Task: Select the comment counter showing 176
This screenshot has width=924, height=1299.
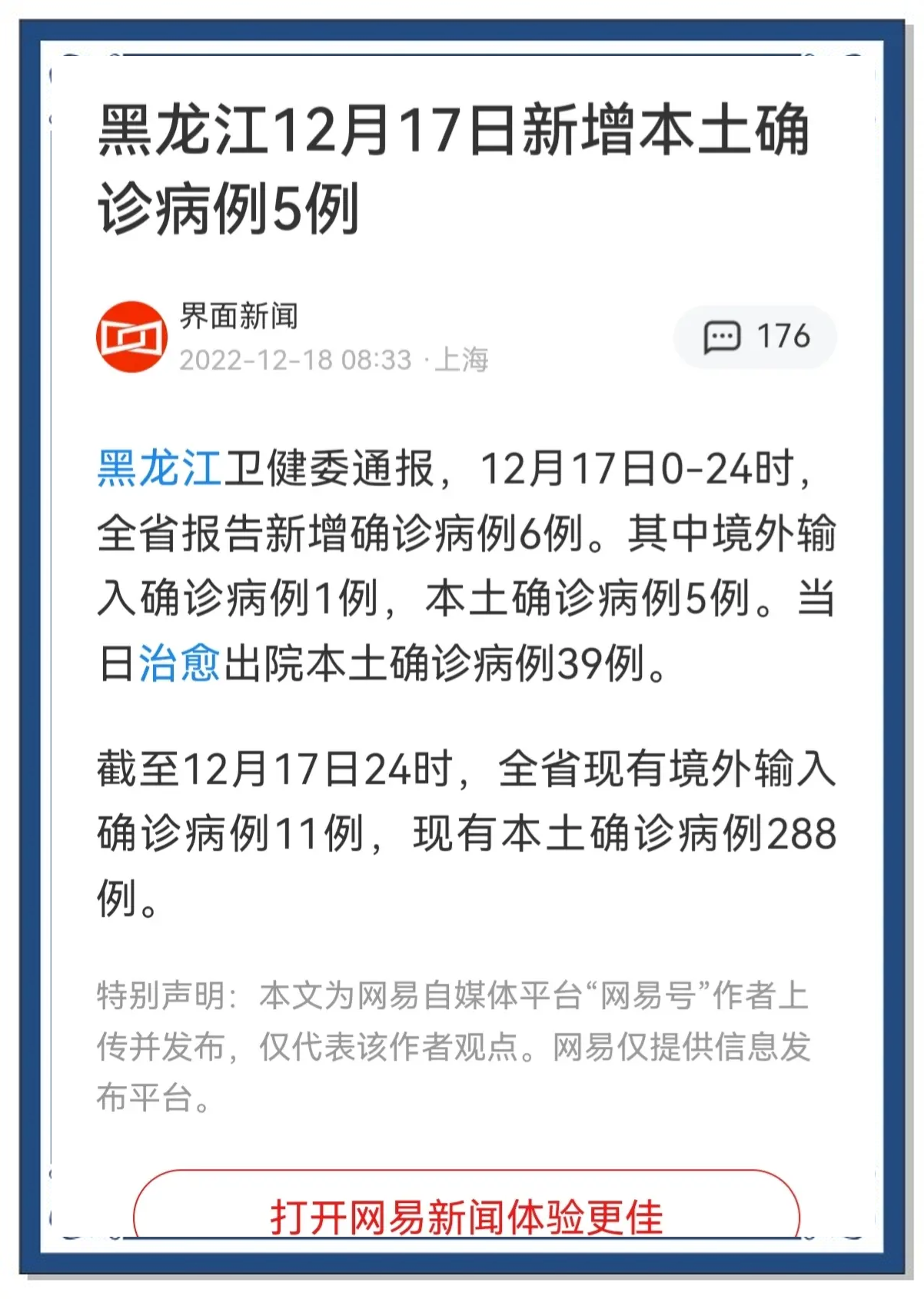Action: [783, 334]
